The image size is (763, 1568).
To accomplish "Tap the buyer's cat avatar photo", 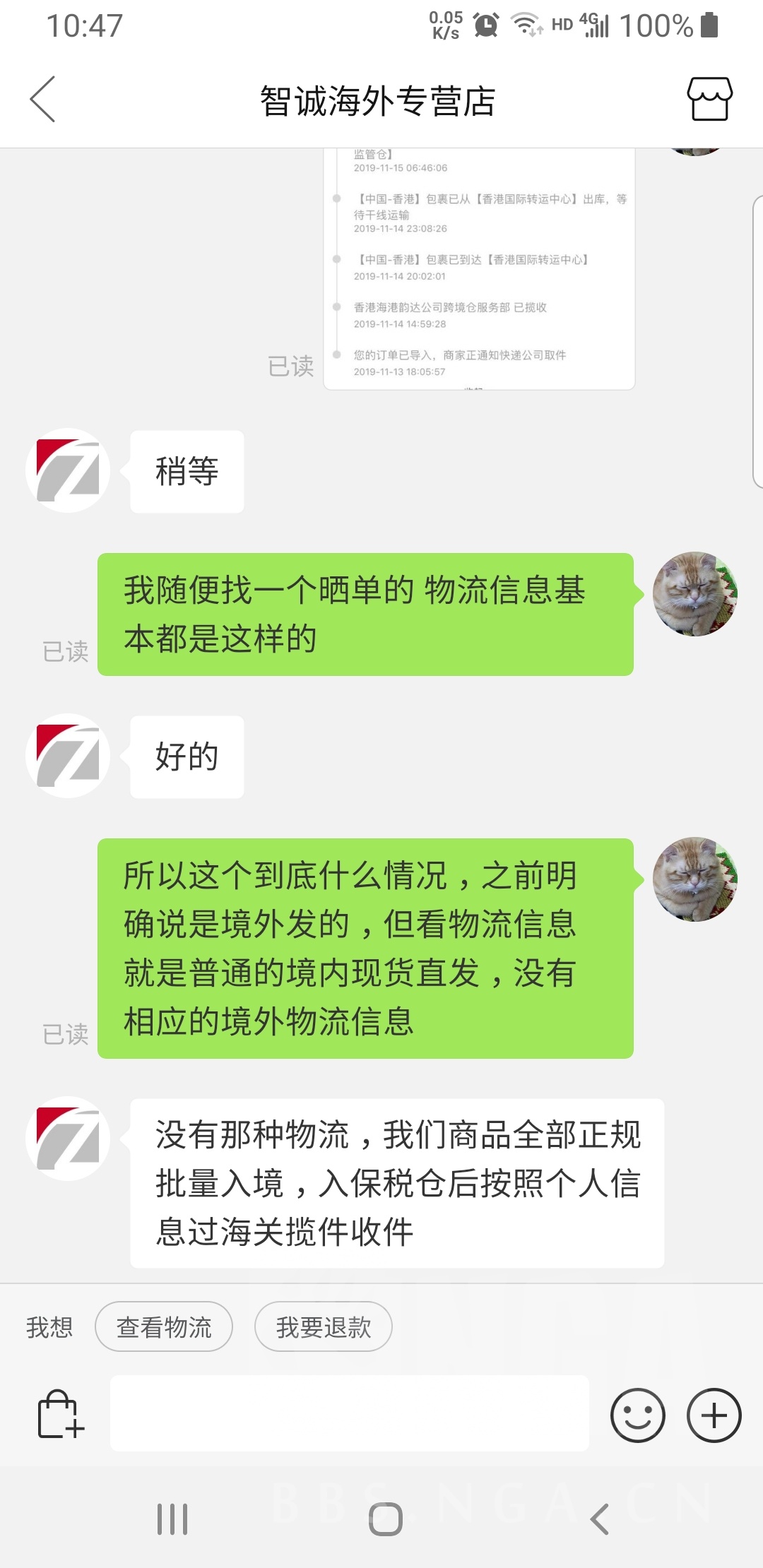I will point(696,594).
